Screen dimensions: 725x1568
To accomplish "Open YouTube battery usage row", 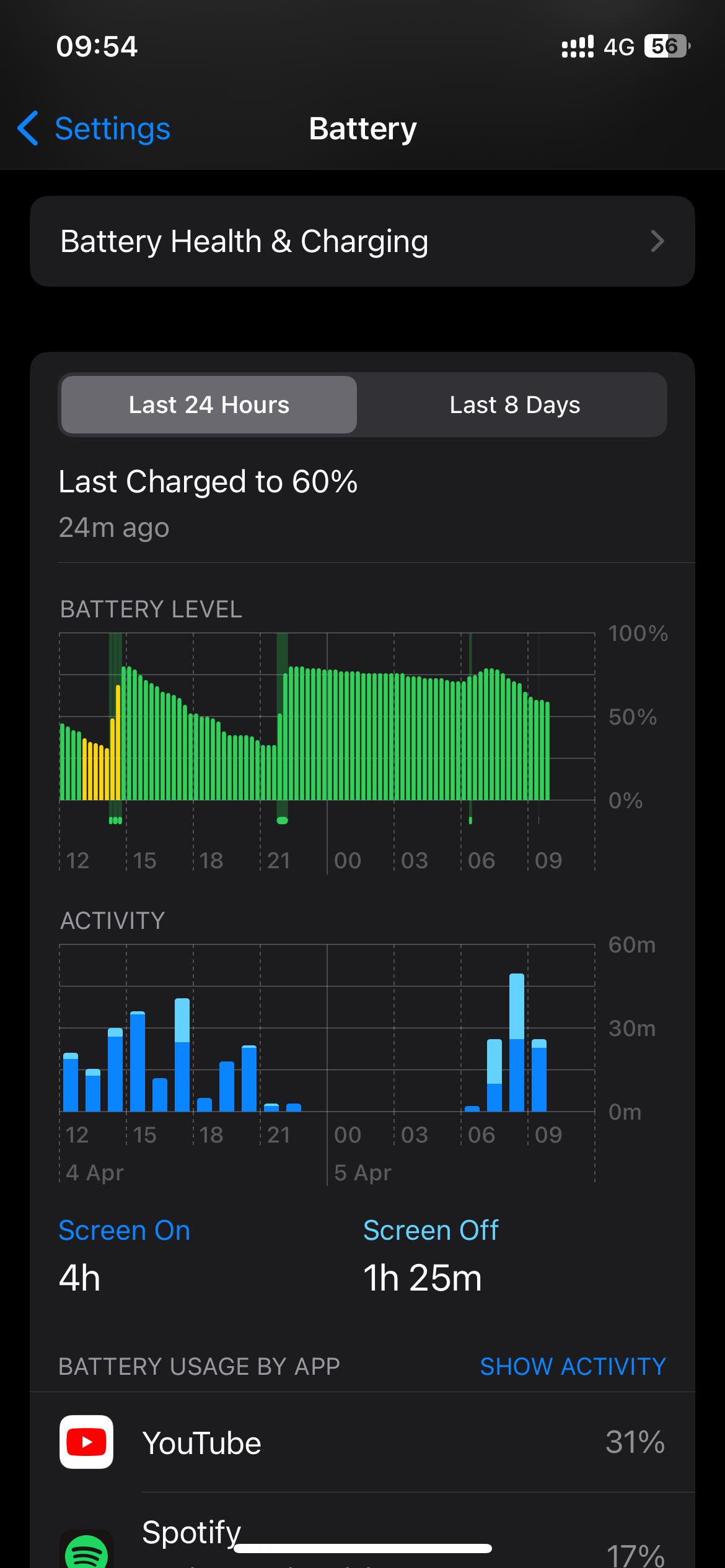I will [x=362, y=1442].
